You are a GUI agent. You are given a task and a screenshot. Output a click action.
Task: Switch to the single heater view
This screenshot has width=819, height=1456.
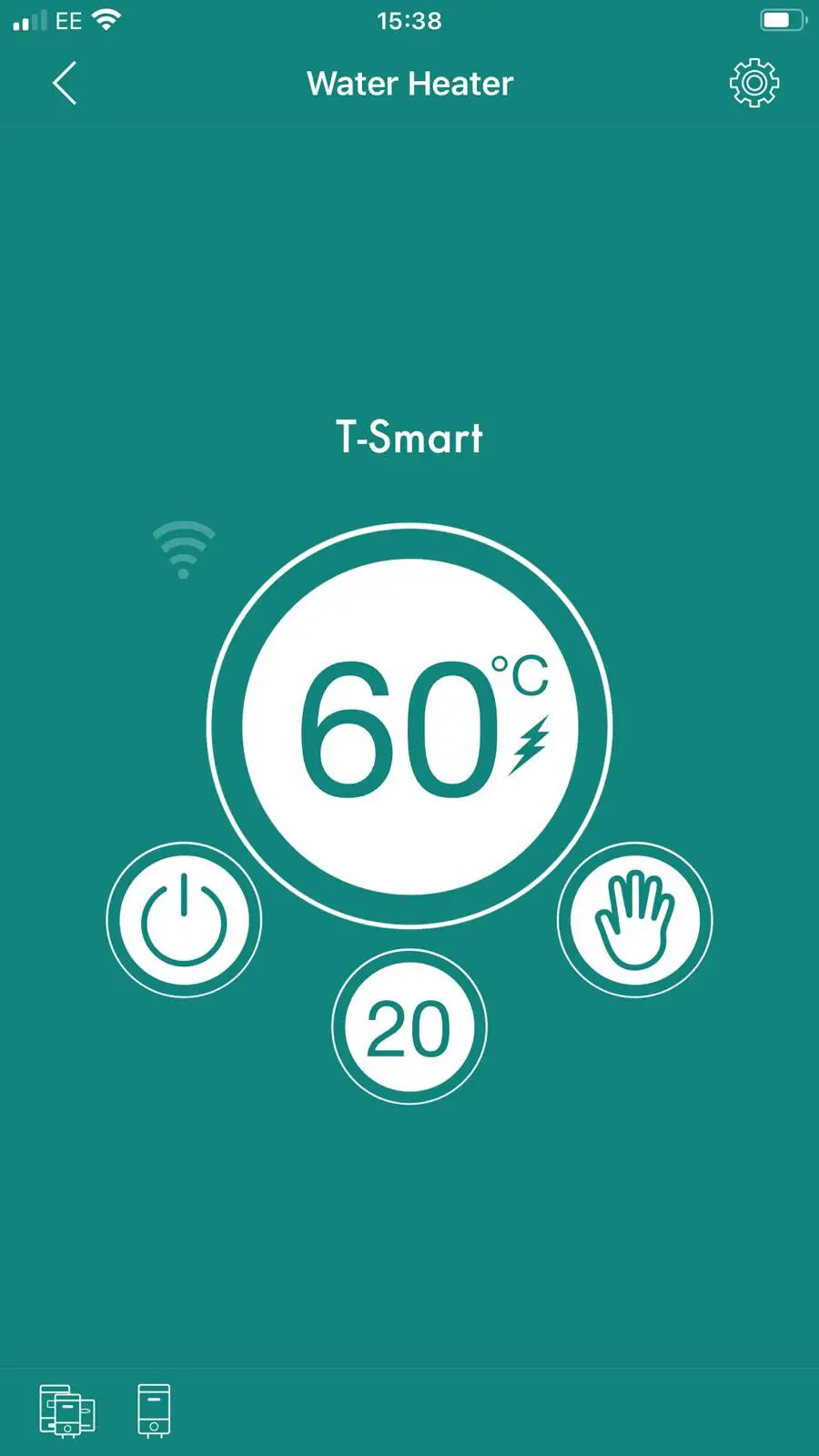pyautogui.click(x=154, y=1410)
